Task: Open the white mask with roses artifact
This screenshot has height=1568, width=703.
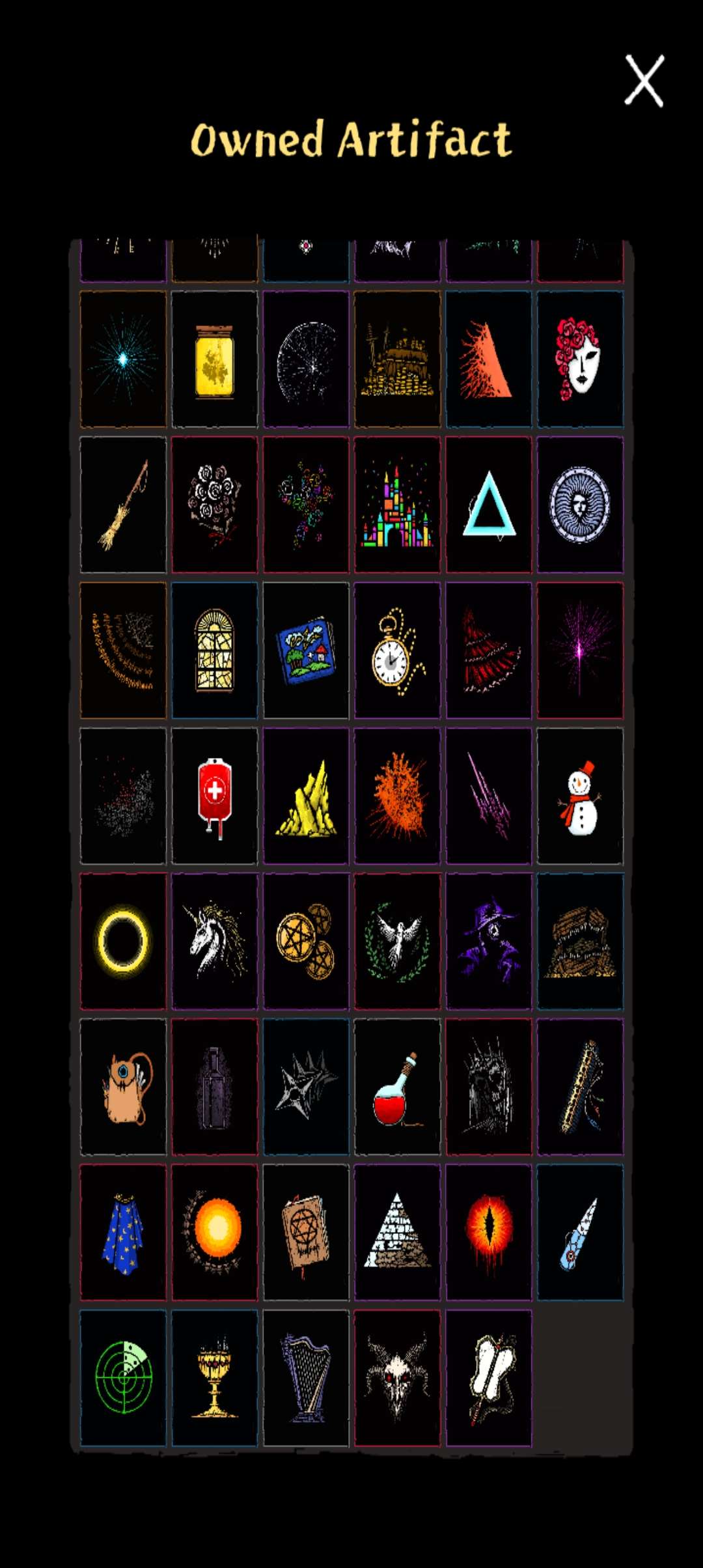Action: pyautogui.click(x=579, y=359)
